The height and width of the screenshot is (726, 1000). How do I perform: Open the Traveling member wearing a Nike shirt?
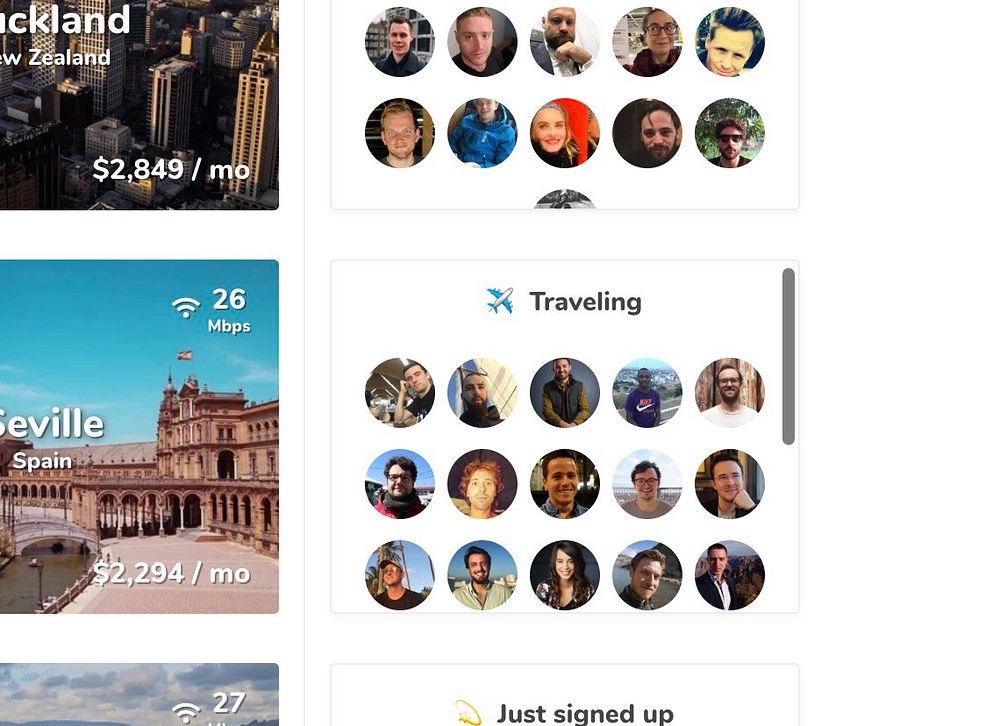tap(647, 393)
